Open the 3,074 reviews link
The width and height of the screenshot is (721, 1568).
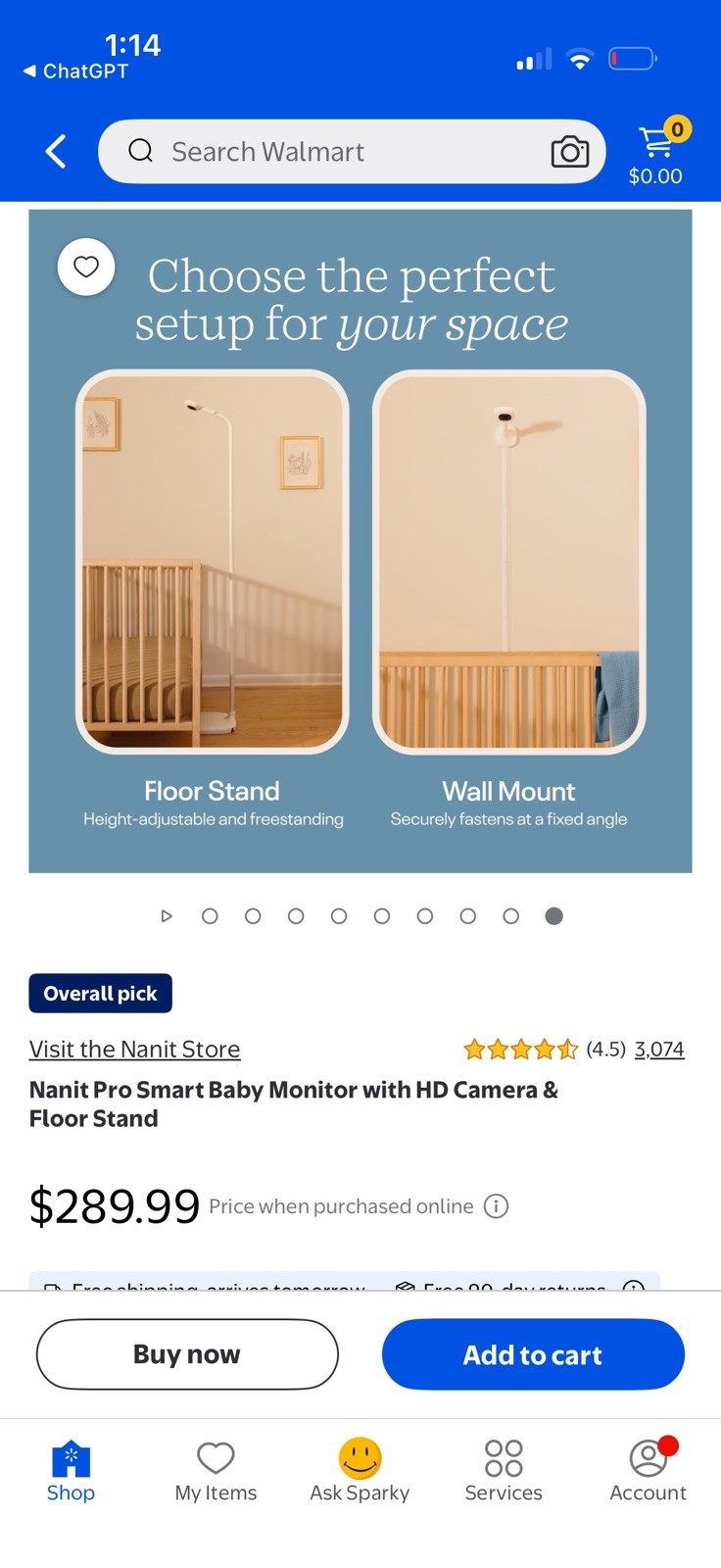[x=659, y=1050]
